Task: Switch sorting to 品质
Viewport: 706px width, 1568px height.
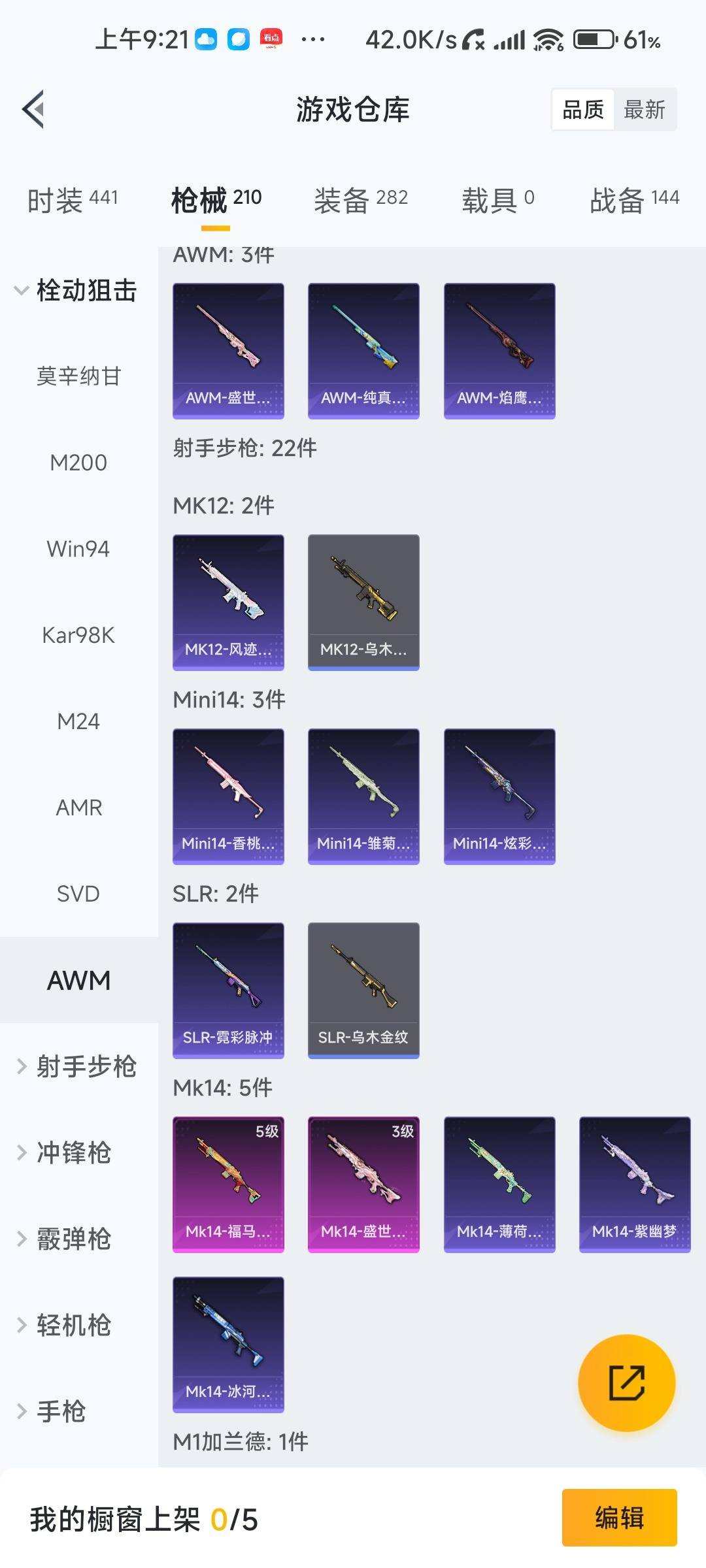Action: point(584,108)
